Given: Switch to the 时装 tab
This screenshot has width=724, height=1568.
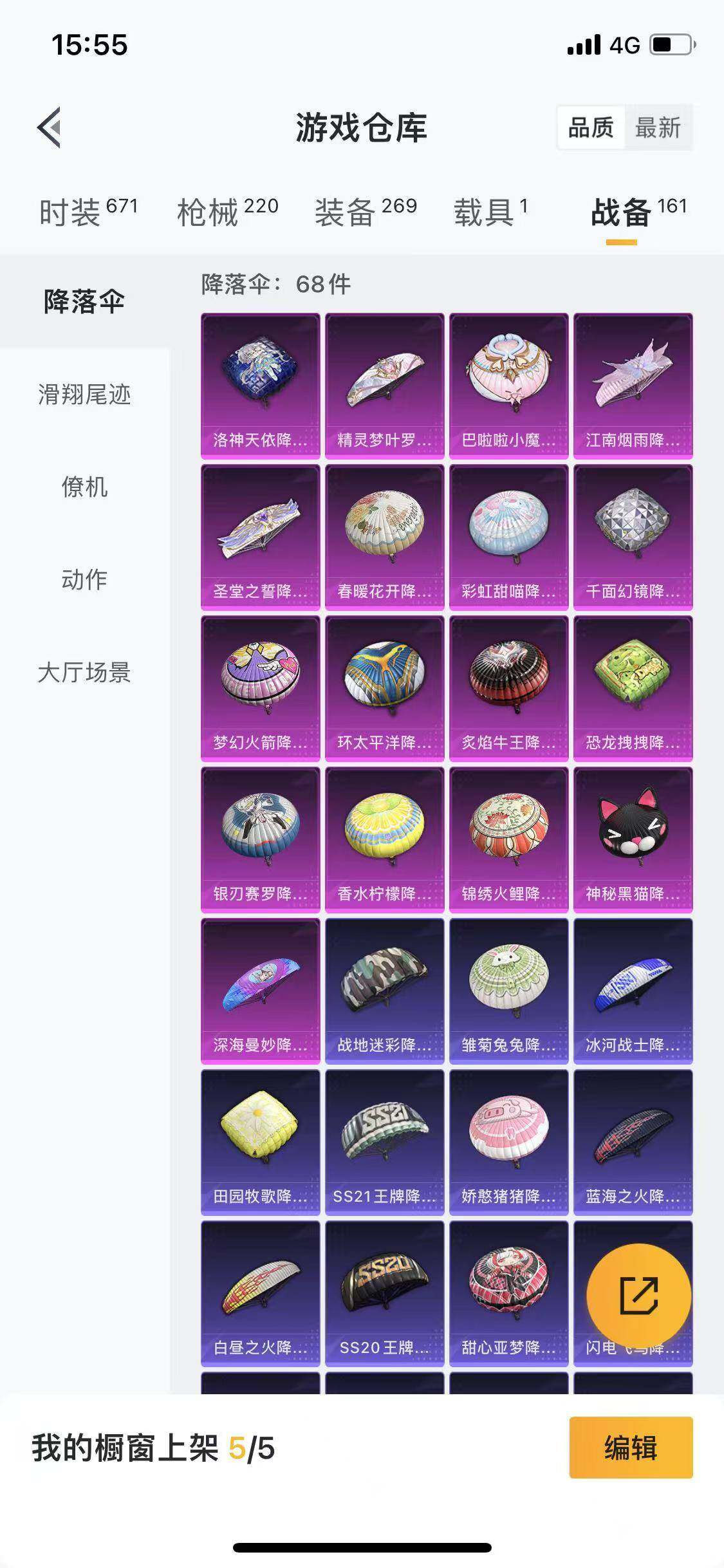Looking at the screenshot, I should [x=71, y=212].
